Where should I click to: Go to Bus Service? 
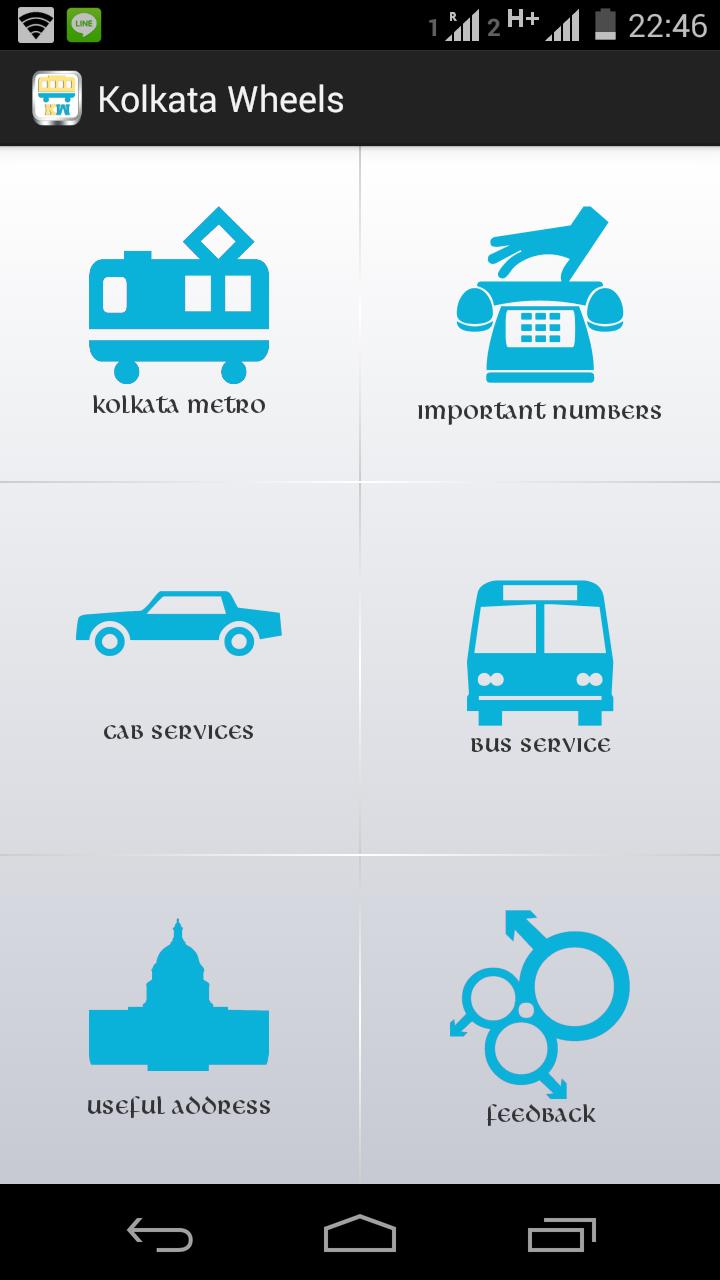(540, 668)
